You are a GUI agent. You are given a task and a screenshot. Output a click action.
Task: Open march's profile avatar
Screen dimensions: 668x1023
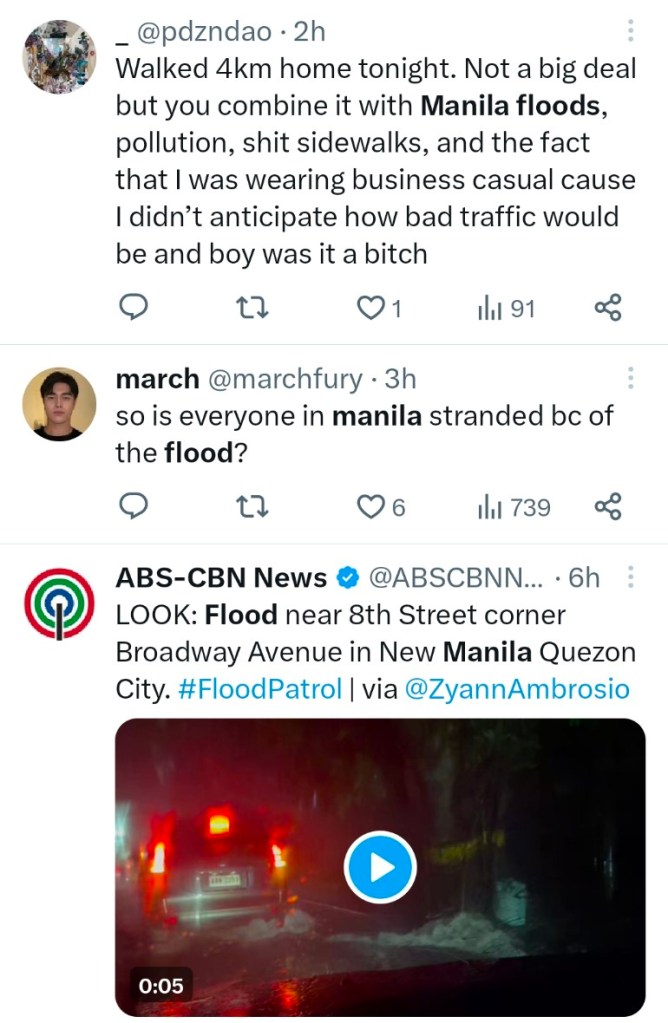click(x=59, y=404)
